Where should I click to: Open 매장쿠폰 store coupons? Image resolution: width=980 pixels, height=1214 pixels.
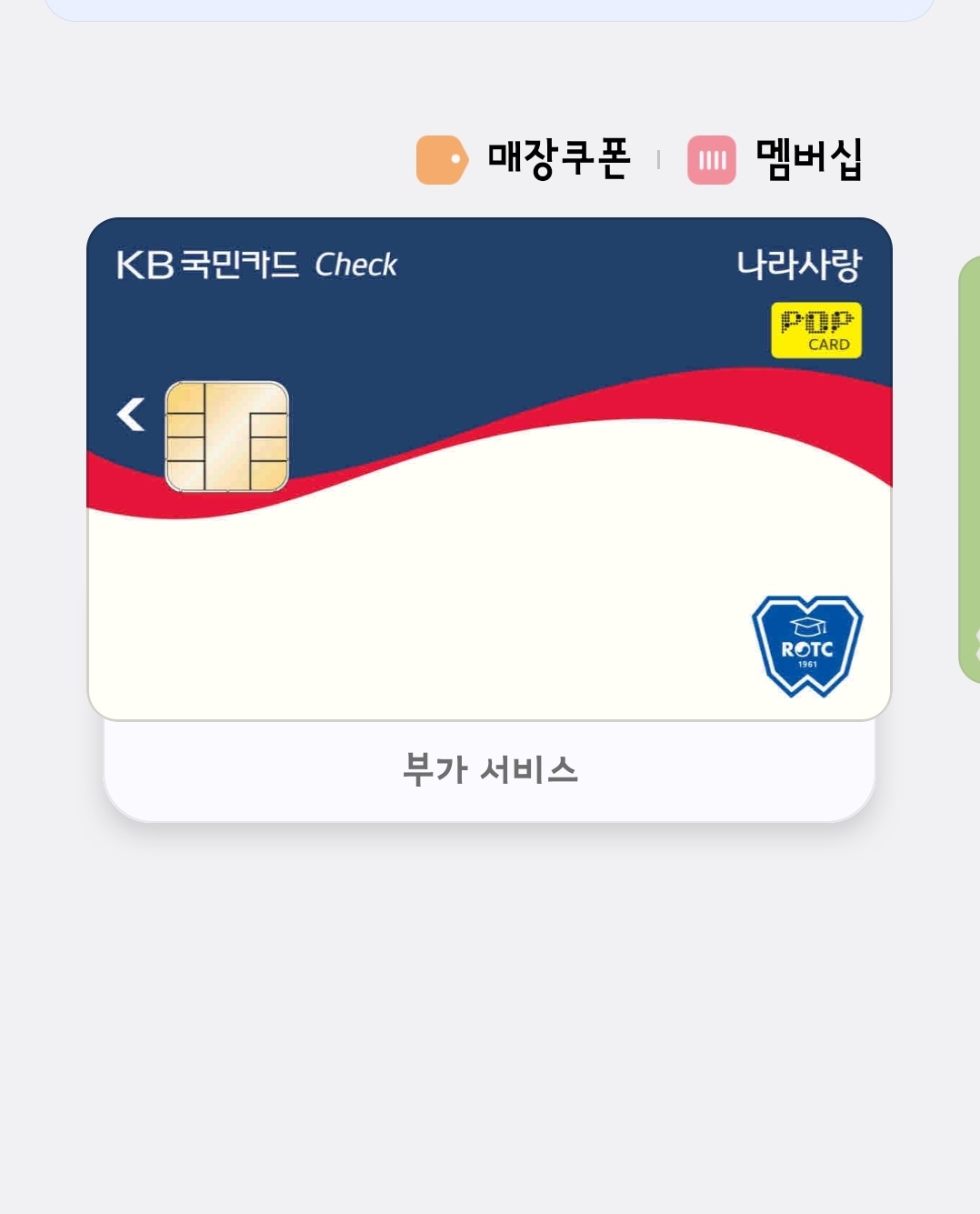pyautogui.click(x=525, y=160)
